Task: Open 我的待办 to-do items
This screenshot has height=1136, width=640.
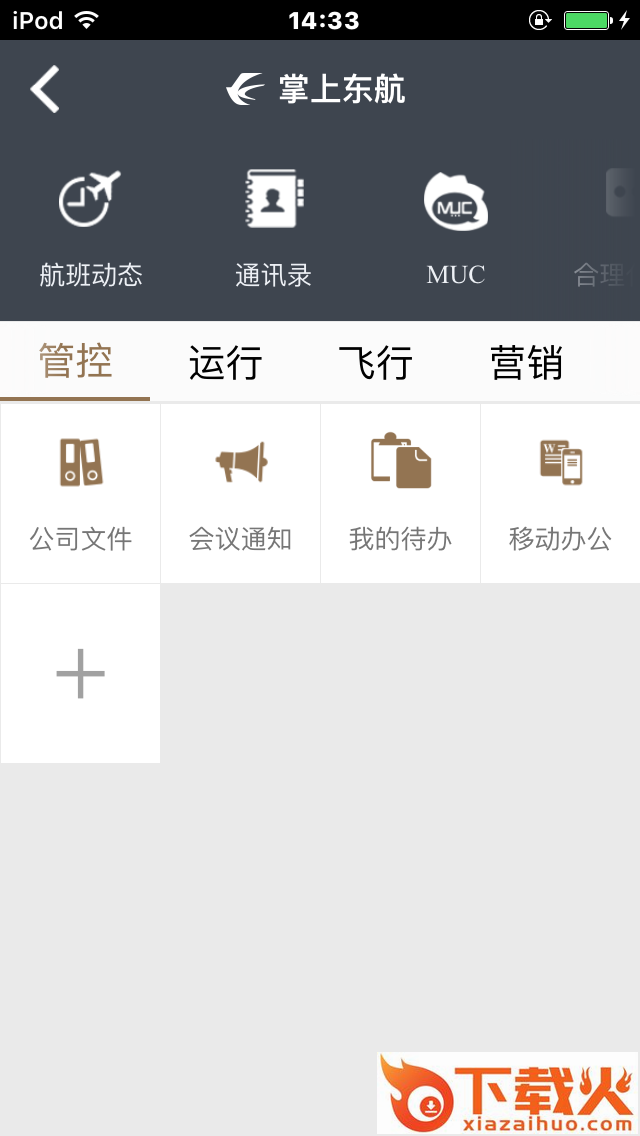Action: tap(401, 493)
